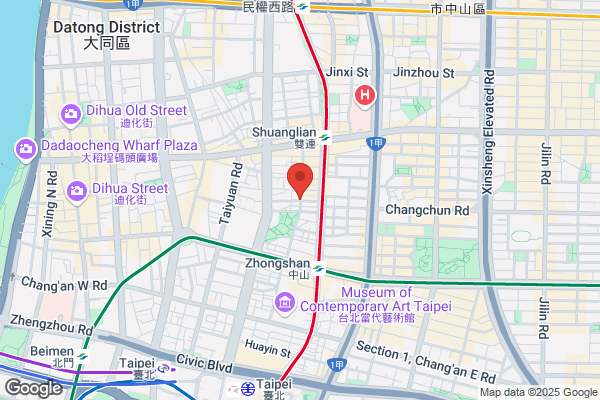The image size is (600, 400).
Task: Select Museum of Contemporary Art Taipei marker
Action: (285, 304)
